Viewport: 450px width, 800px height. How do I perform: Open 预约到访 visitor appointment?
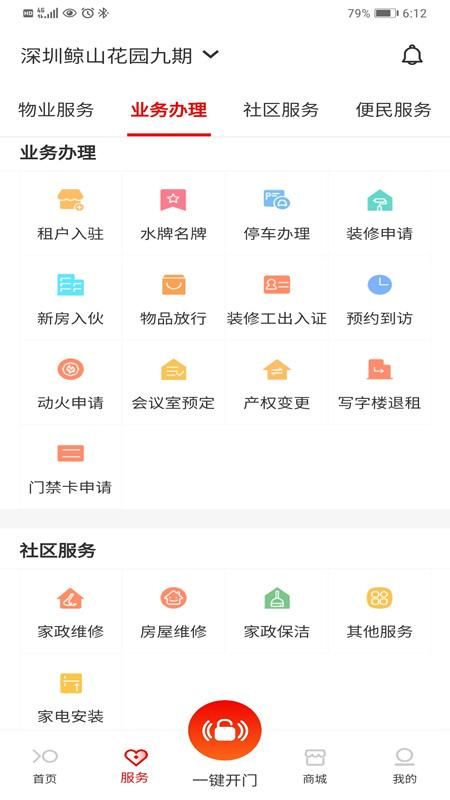click(x=380, y=298)
